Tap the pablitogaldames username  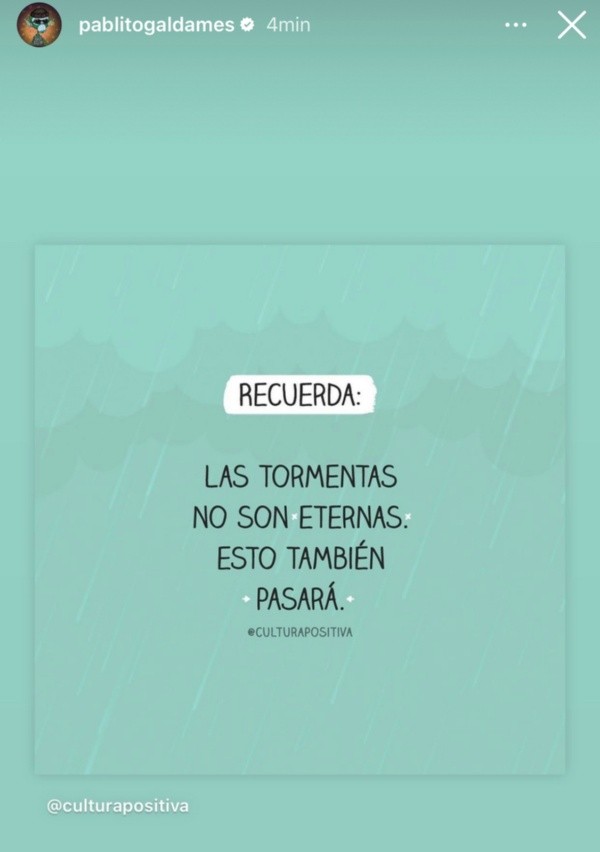(155, 26)
